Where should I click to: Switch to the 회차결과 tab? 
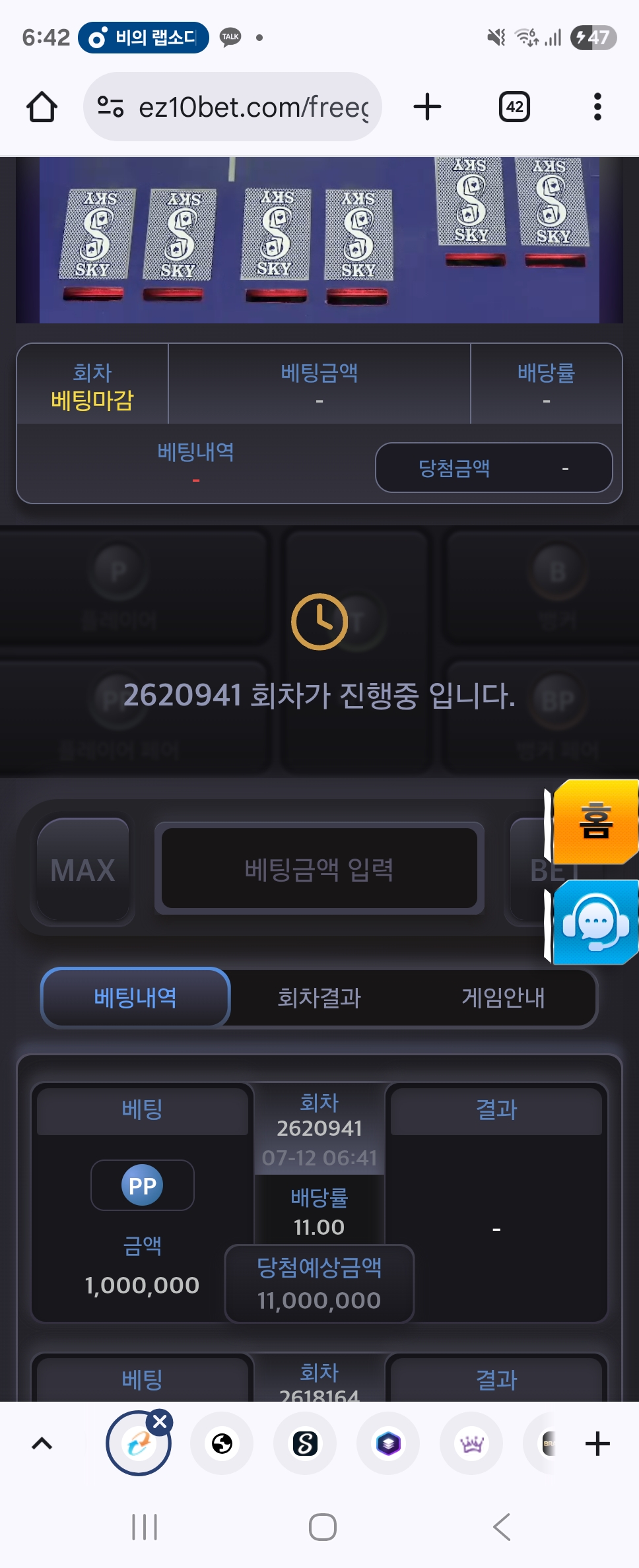coord(319,997)
